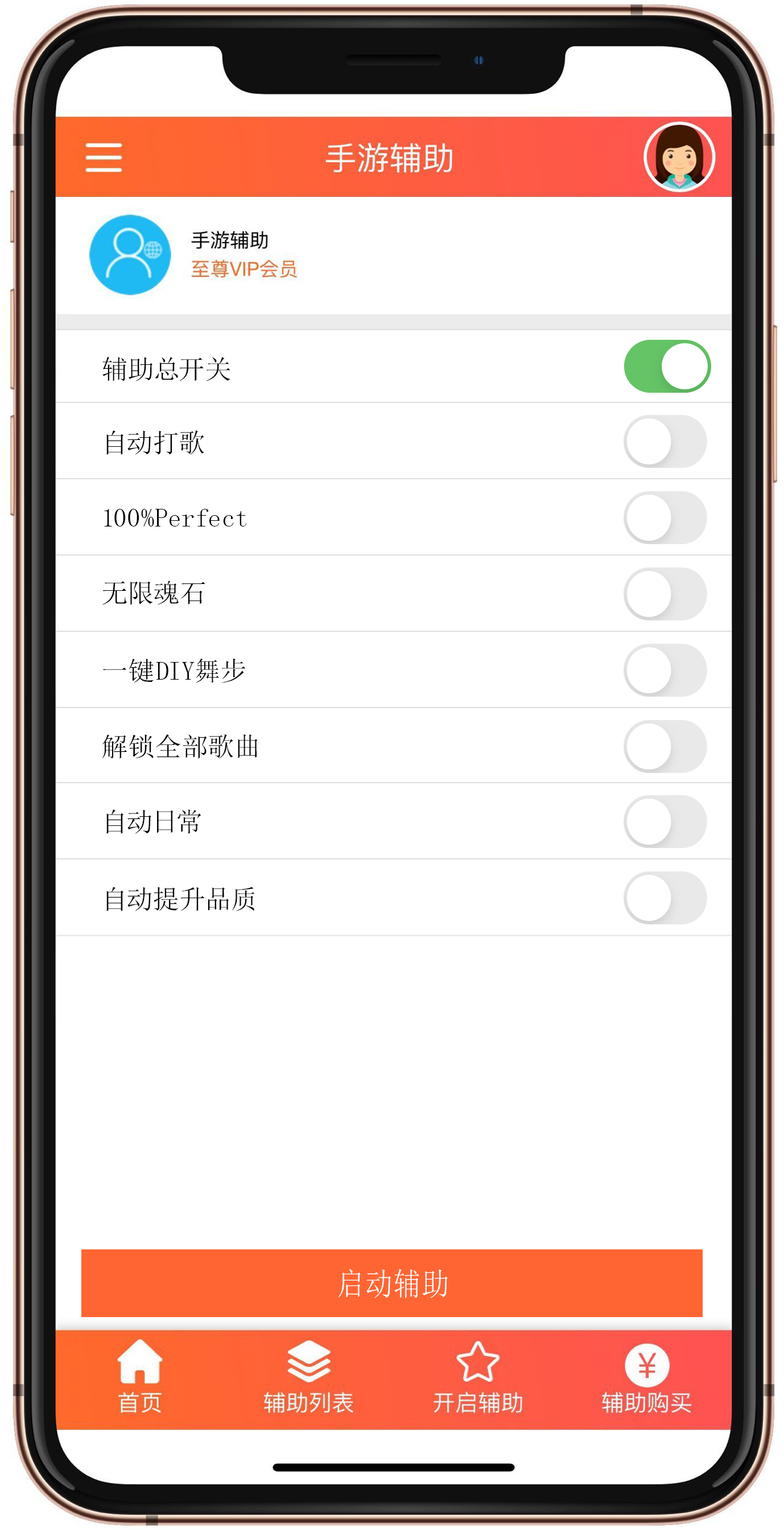
Task: Open the 开启辅助 tab
Action: point(478,1378)
